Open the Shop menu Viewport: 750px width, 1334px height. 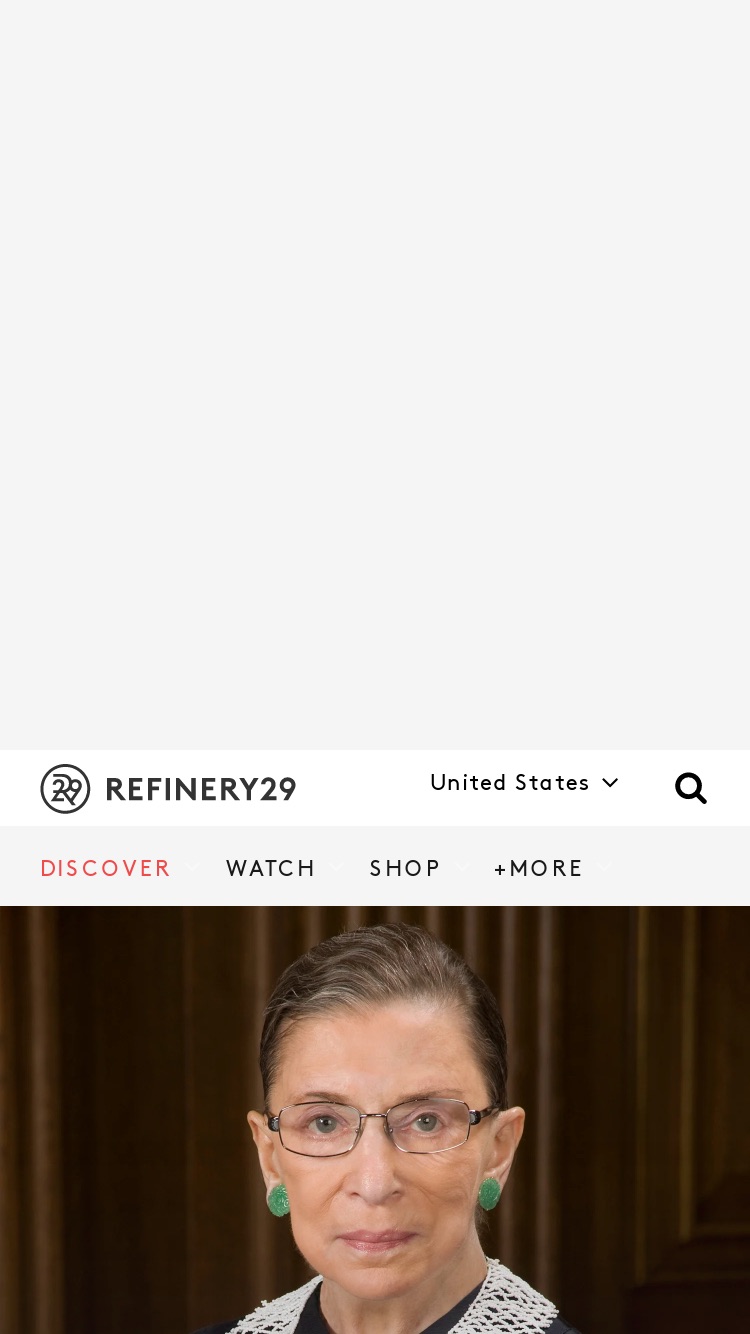tap(405, 868)
